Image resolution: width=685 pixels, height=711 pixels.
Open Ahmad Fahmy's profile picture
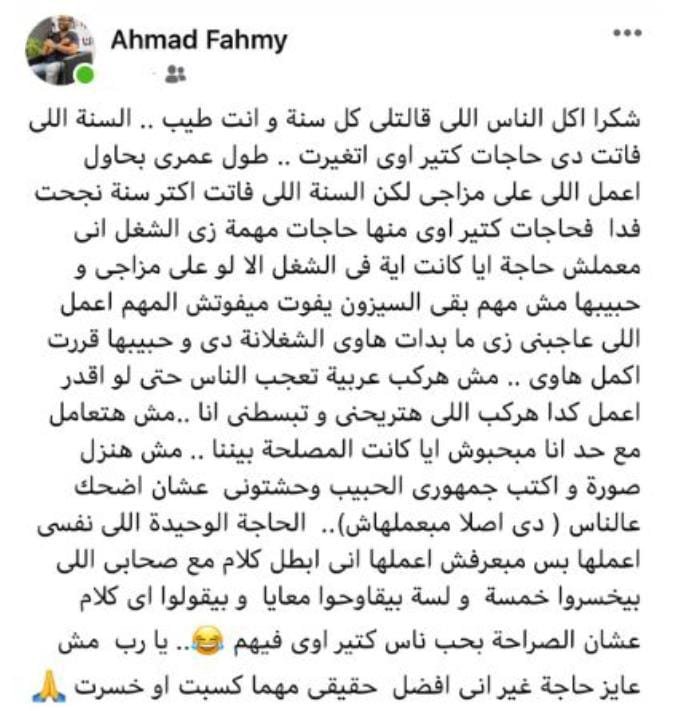pos(60,50)
